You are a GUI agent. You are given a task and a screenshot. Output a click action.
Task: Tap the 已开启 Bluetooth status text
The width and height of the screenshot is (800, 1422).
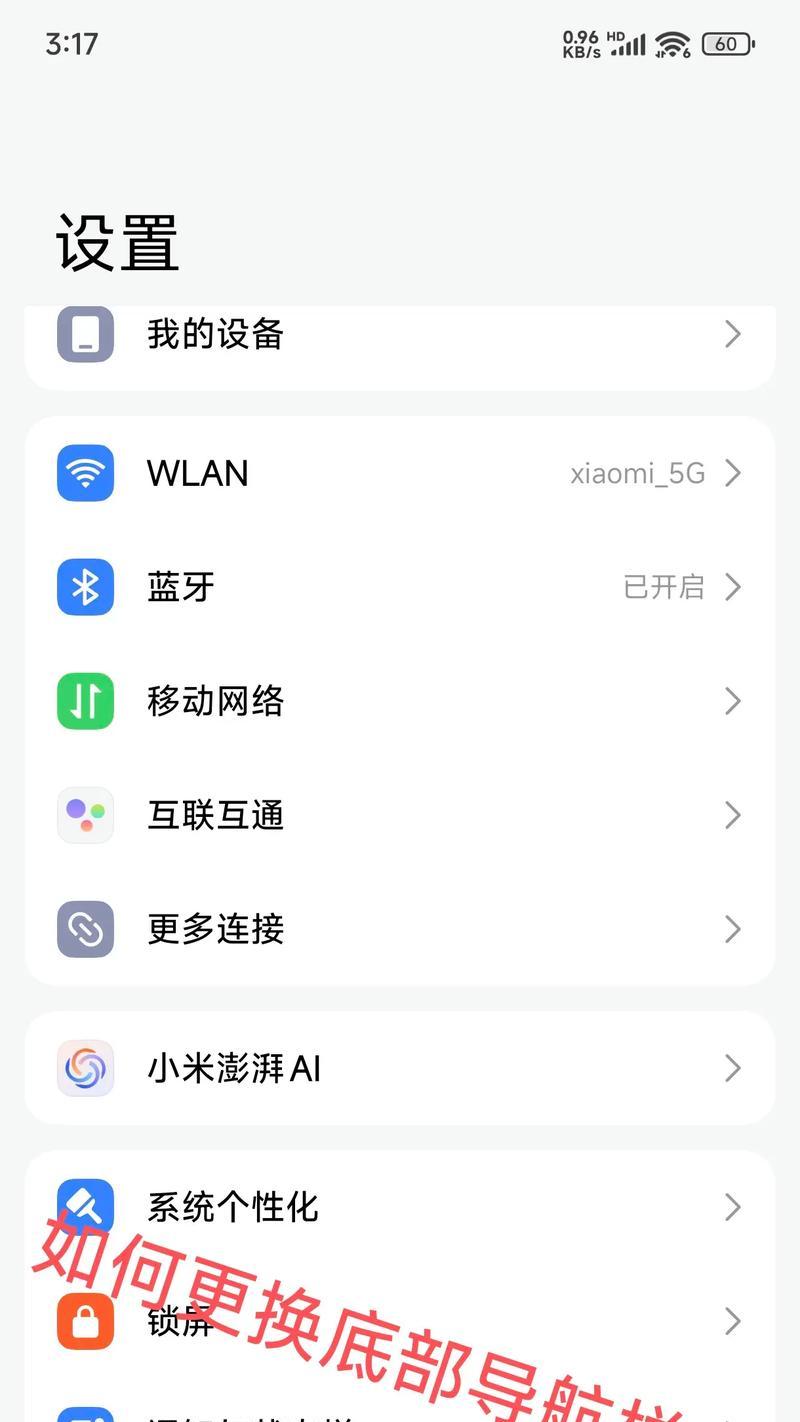660,587
